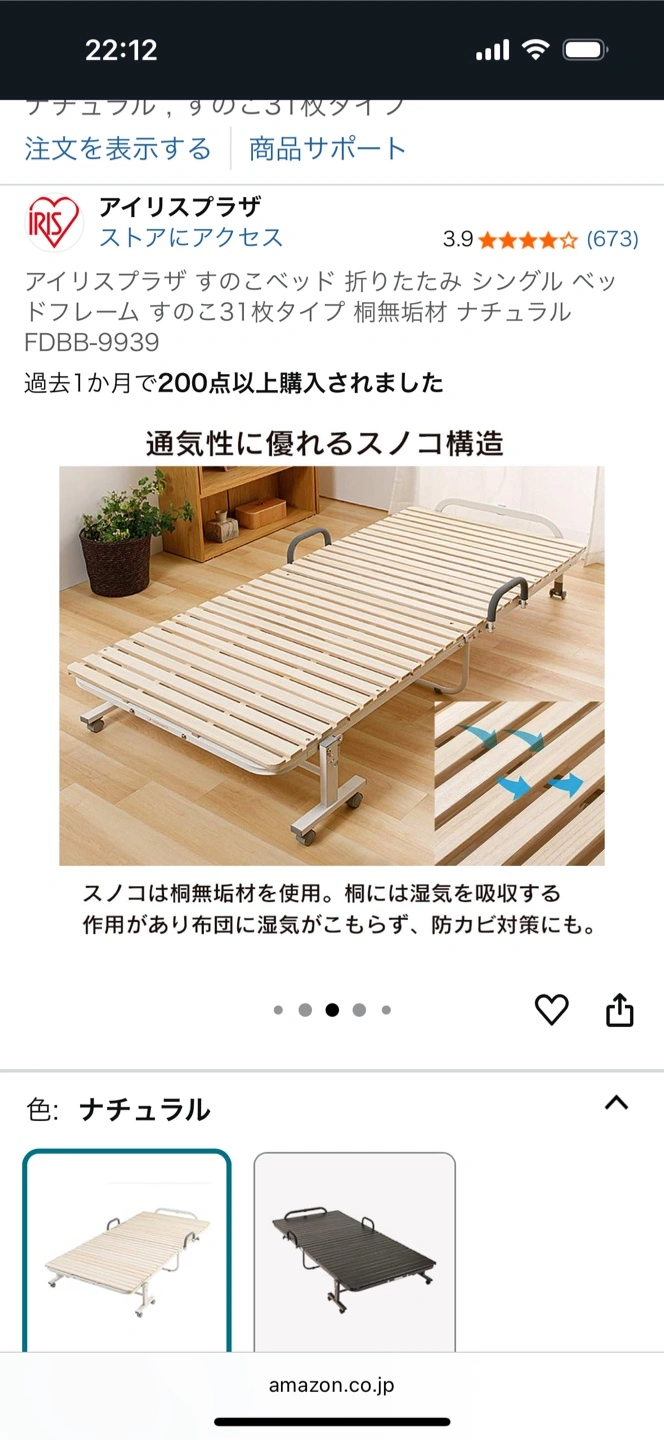
Task: Visit the store via ストアにアクセス
Action: click(x=191, y=238)
